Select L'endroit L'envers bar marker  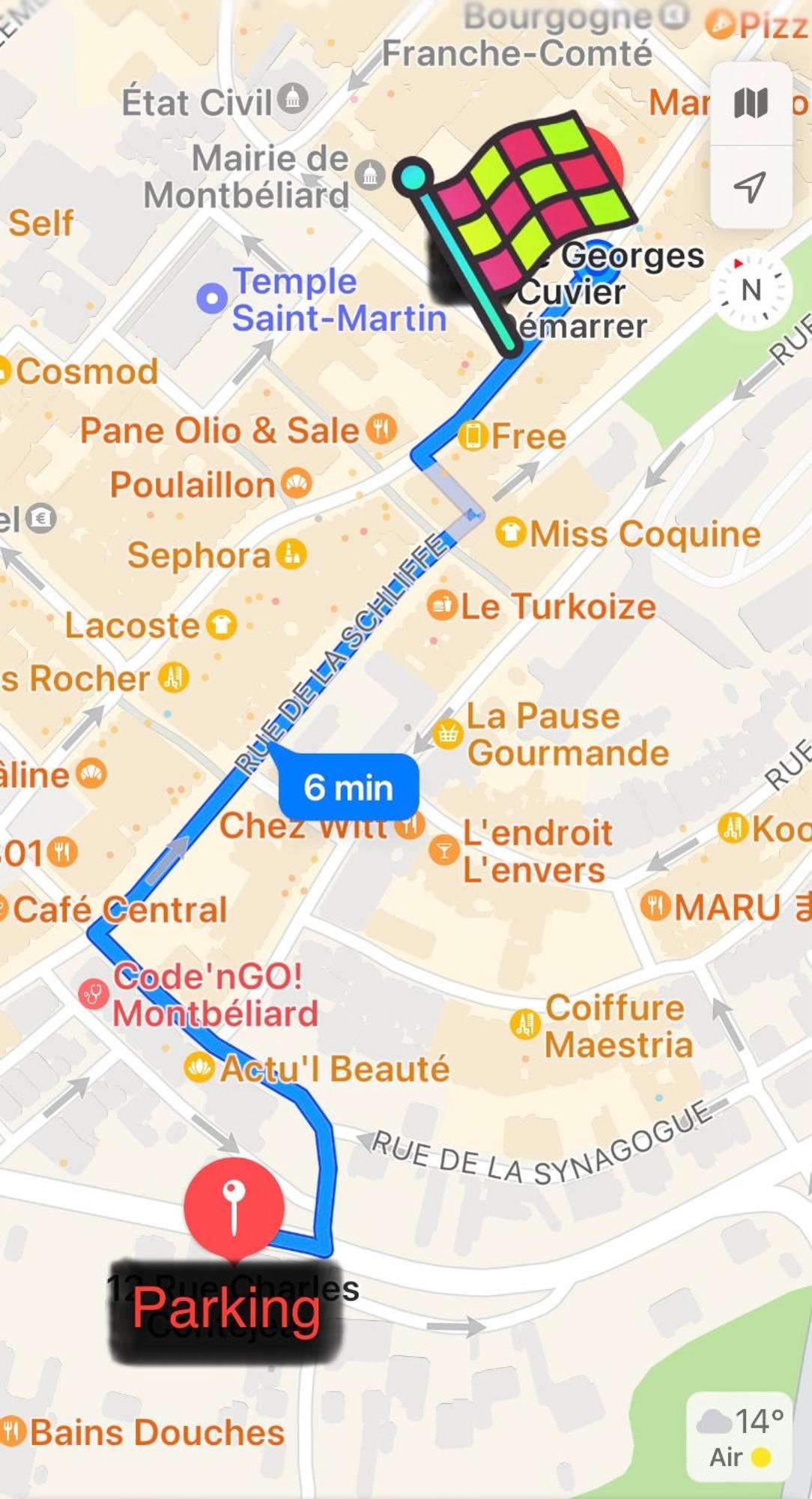pos(444,850)
